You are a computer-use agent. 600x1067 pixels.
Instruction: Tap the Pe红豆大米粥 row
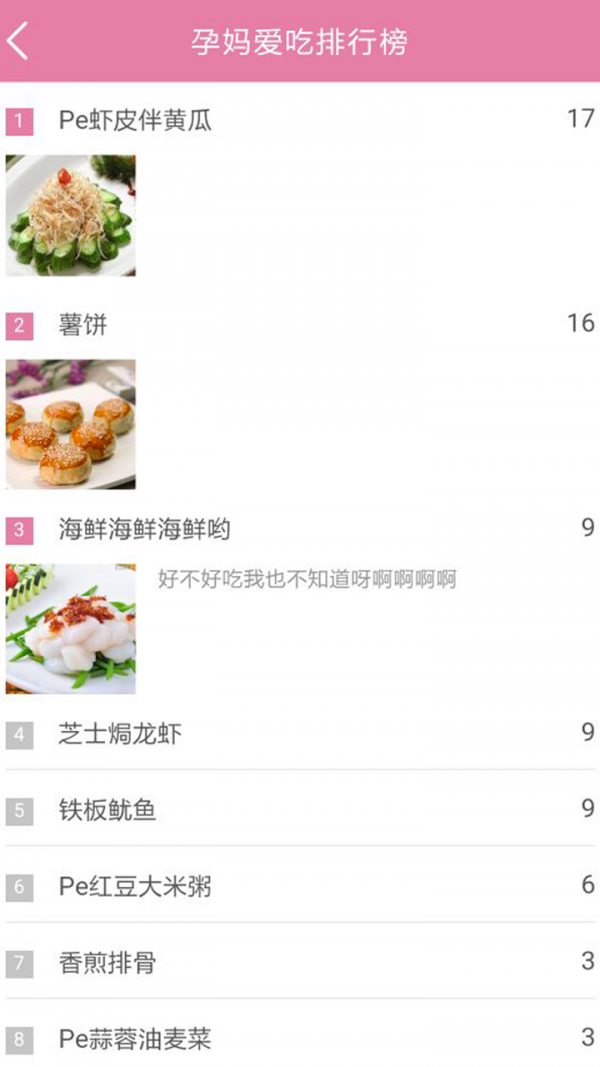point(135,886)
